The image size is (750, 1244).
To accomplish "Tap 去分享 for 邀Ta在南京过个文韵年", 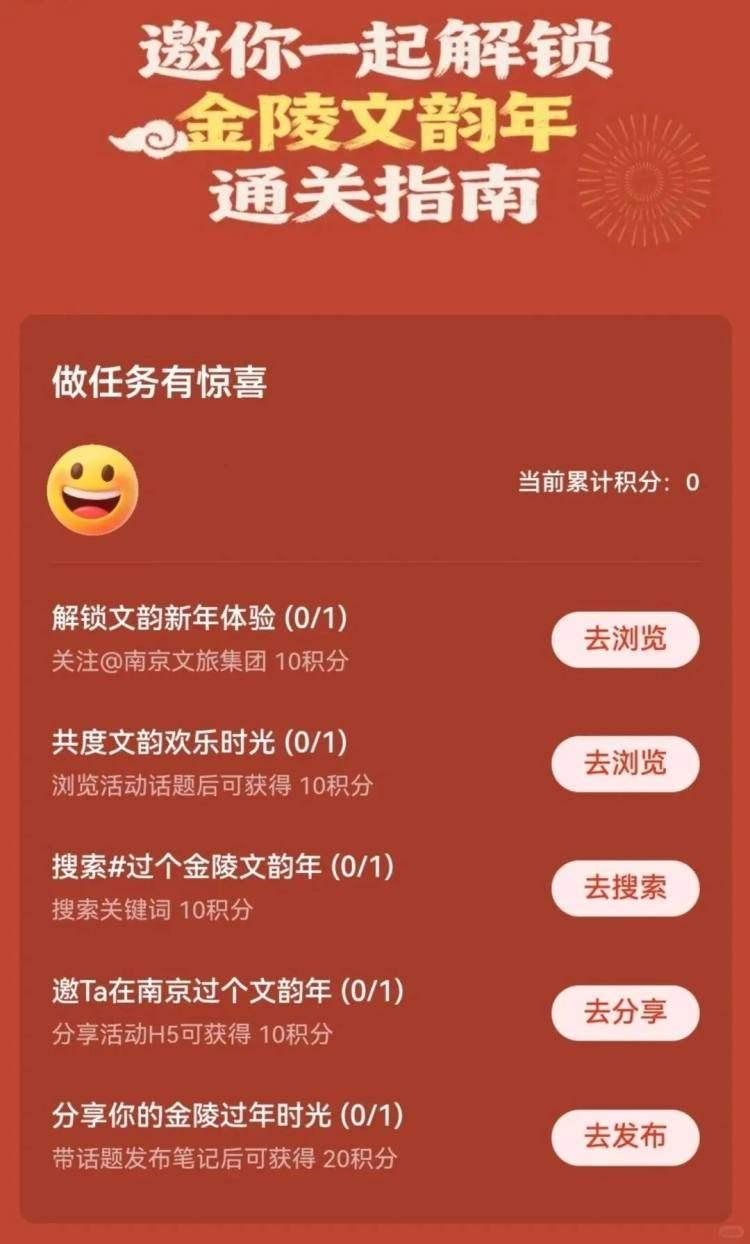I will pos(625,1012).
